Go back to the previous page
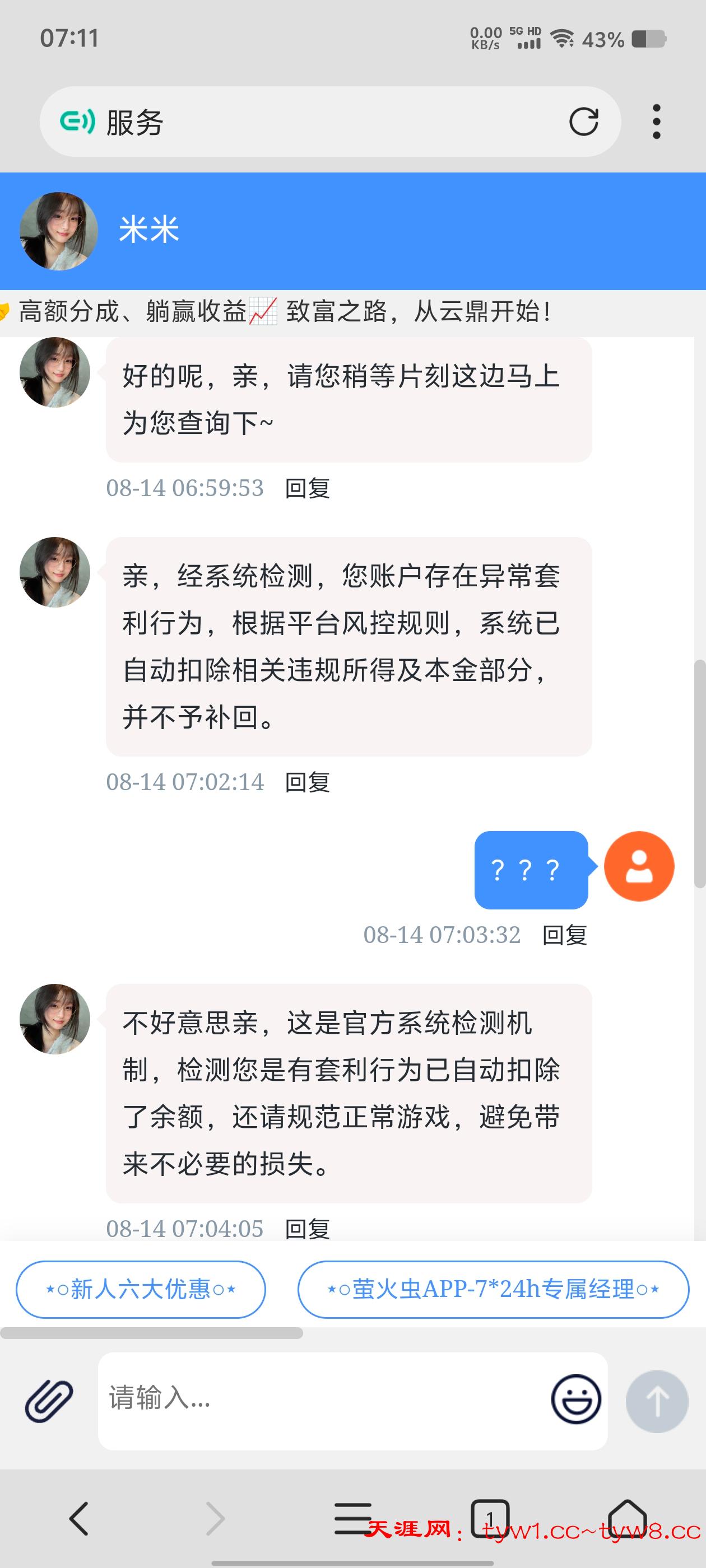Viewport: 706px width, 1568px height. coord(79,1518)
